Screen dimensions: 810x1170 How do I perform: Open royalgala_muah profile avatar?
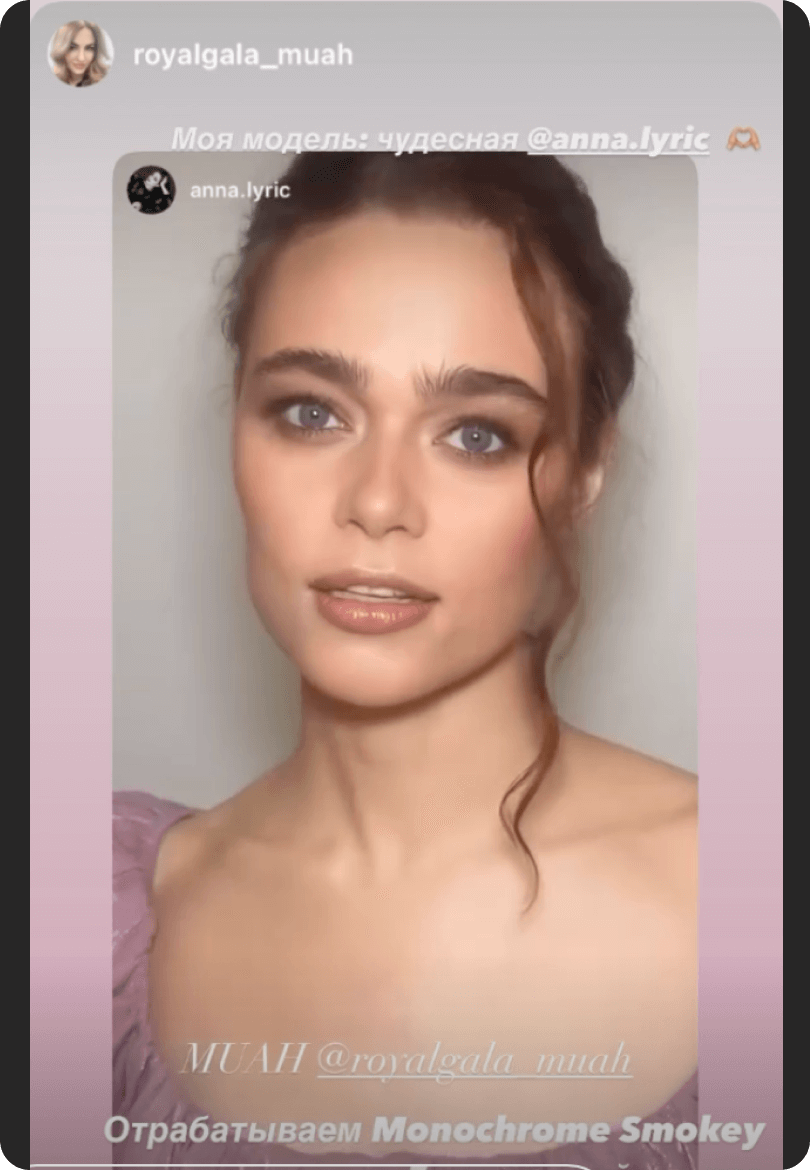pos(80,53)
